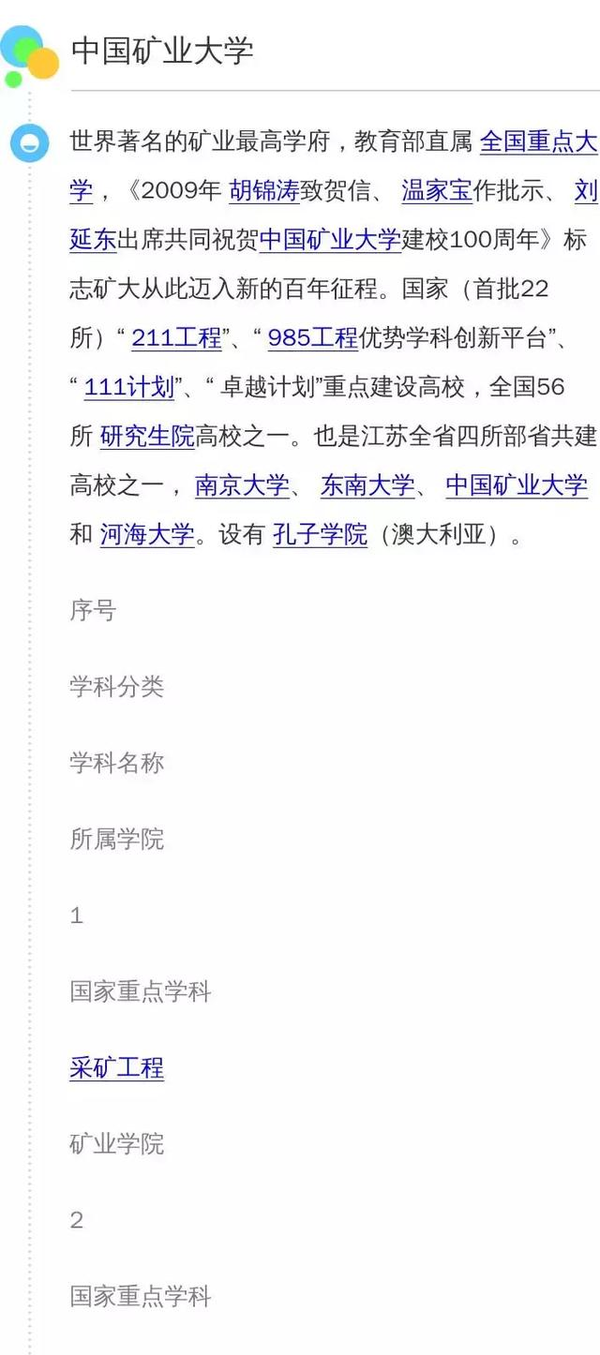Image resolution: width=600 pixels, height=1355 pixels.
Task: Open the 采矿工程 discipline link
Action: [x=117, y=1068]
